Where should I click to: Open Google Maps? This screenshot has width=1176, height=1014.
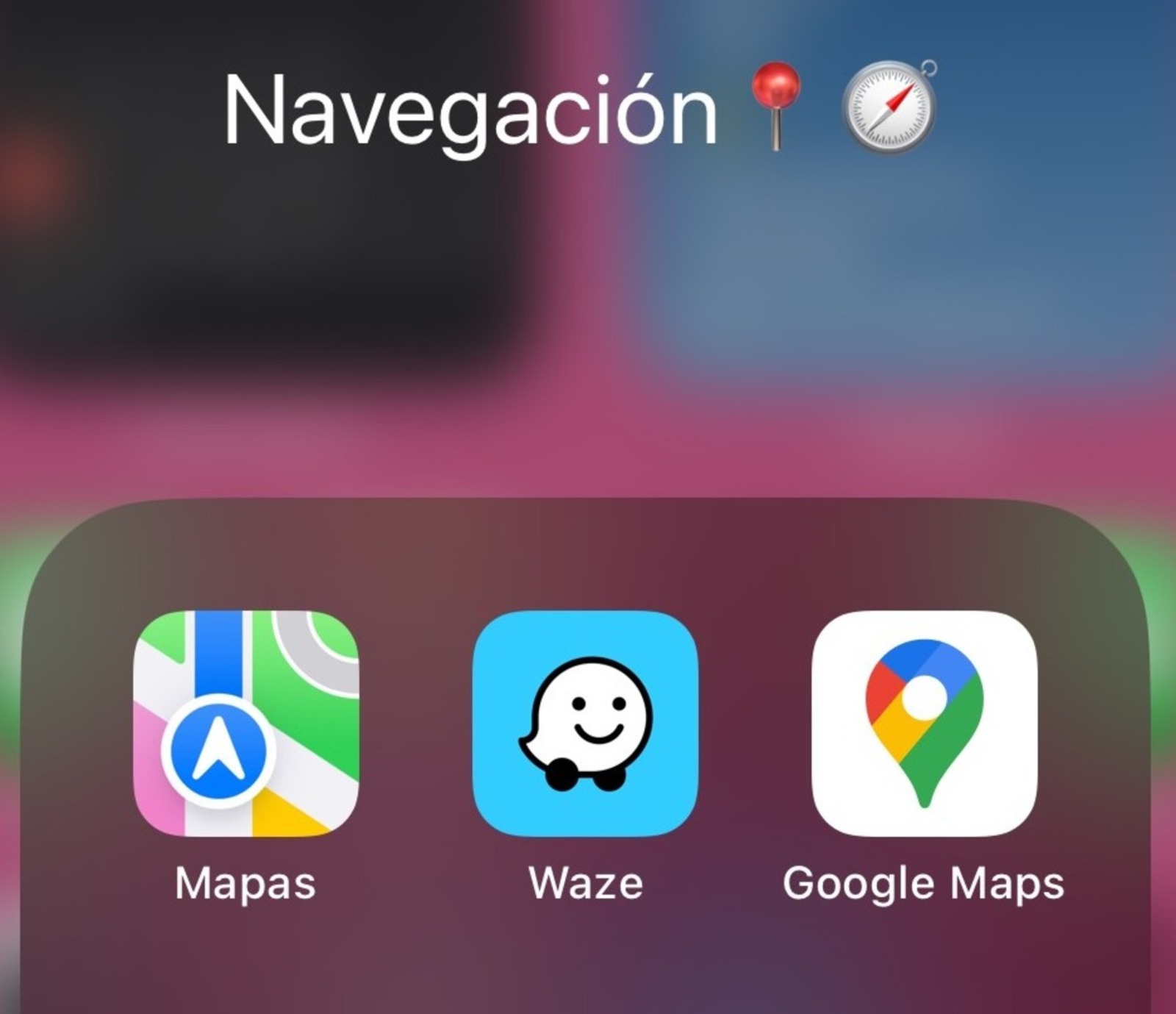click(x=924, y=723)
